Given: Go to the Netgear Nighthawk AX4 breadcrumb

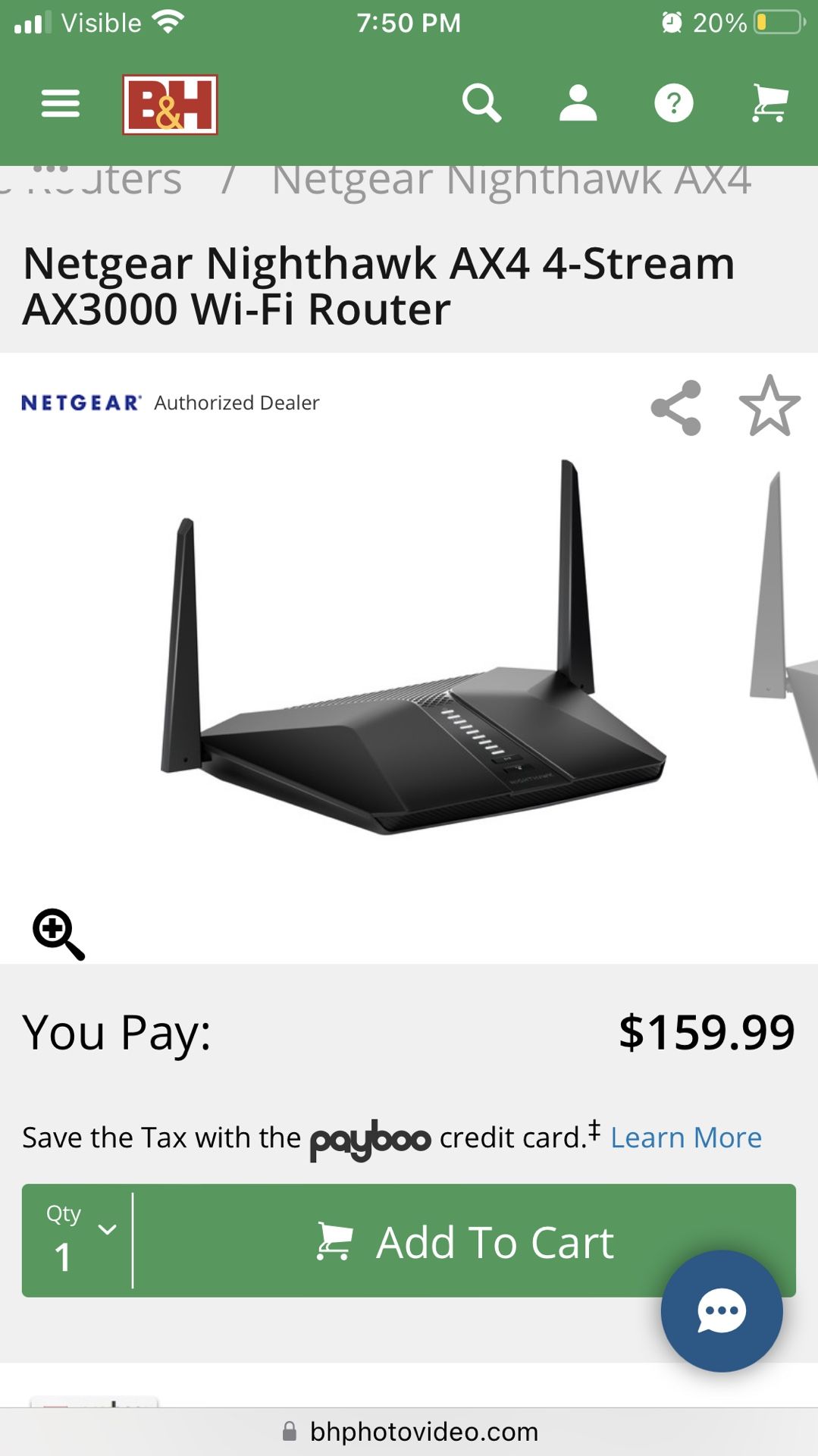Looking at the screenshot, I should point(512,179).
